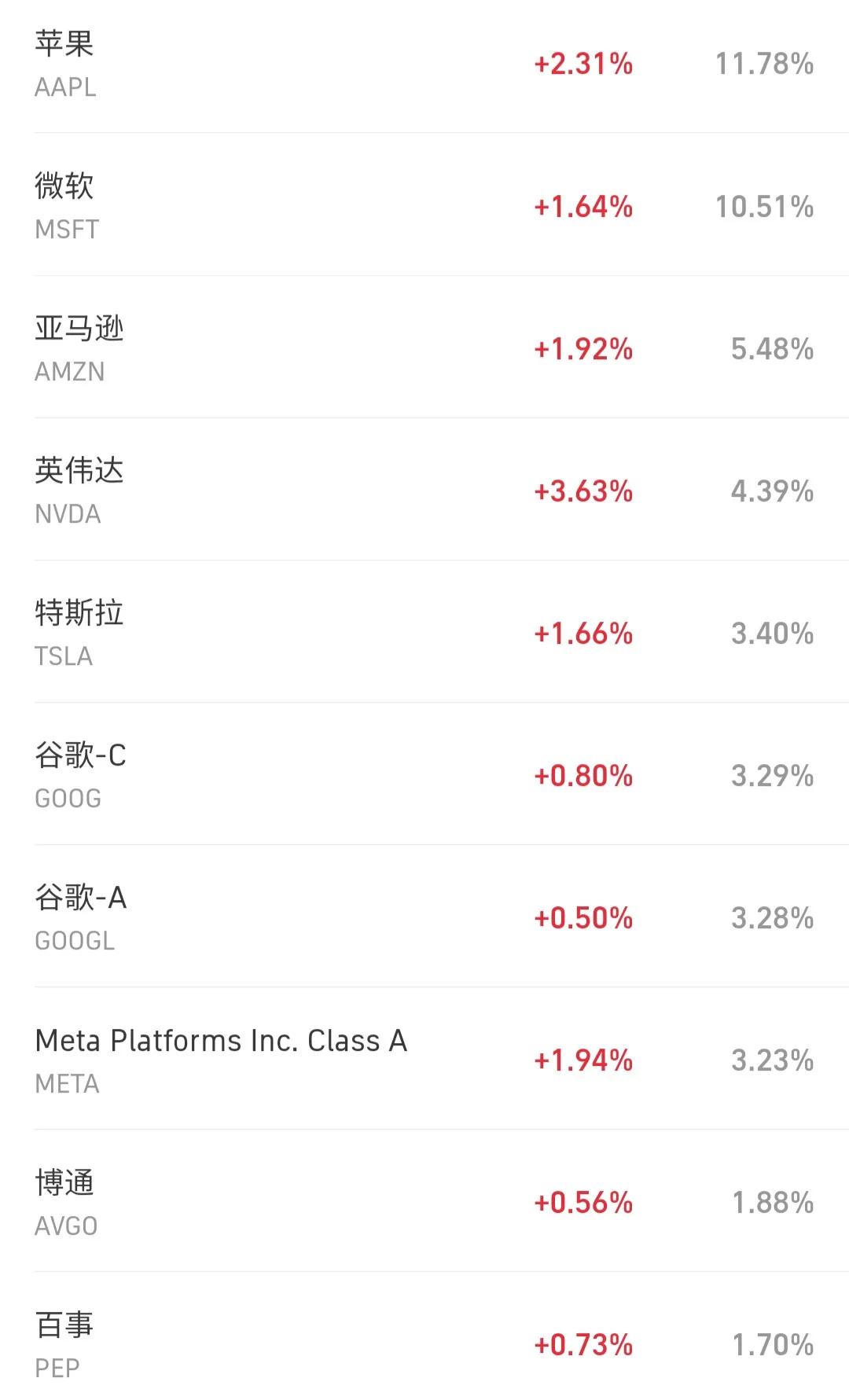This screenshot has height=1400, width=849.
Task: Select the AVGO ticker symbol
Action: [x=67, y=1225]
